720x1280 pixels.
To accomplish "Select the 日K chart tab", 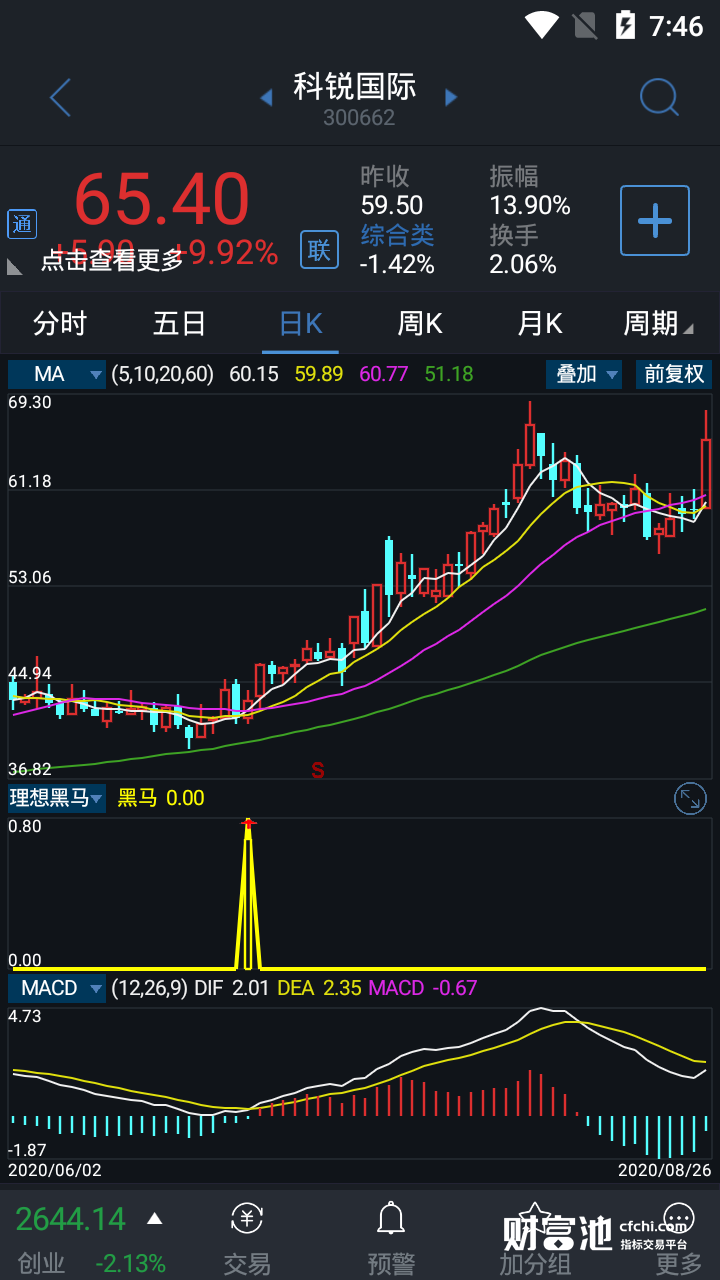I will click(x=300, y=323).
